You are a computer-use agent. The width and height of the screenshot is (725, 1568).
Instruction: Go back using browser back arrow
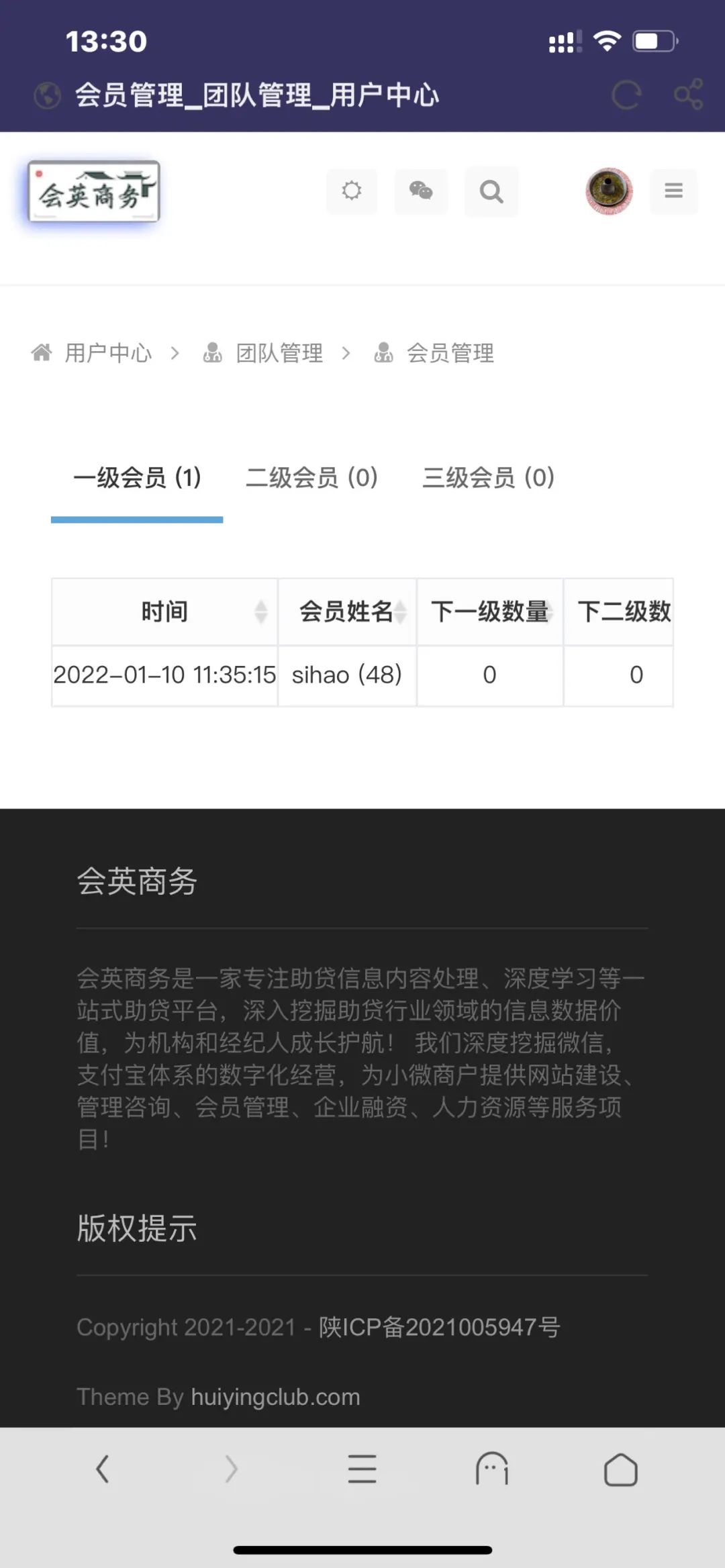[102, 1469]
